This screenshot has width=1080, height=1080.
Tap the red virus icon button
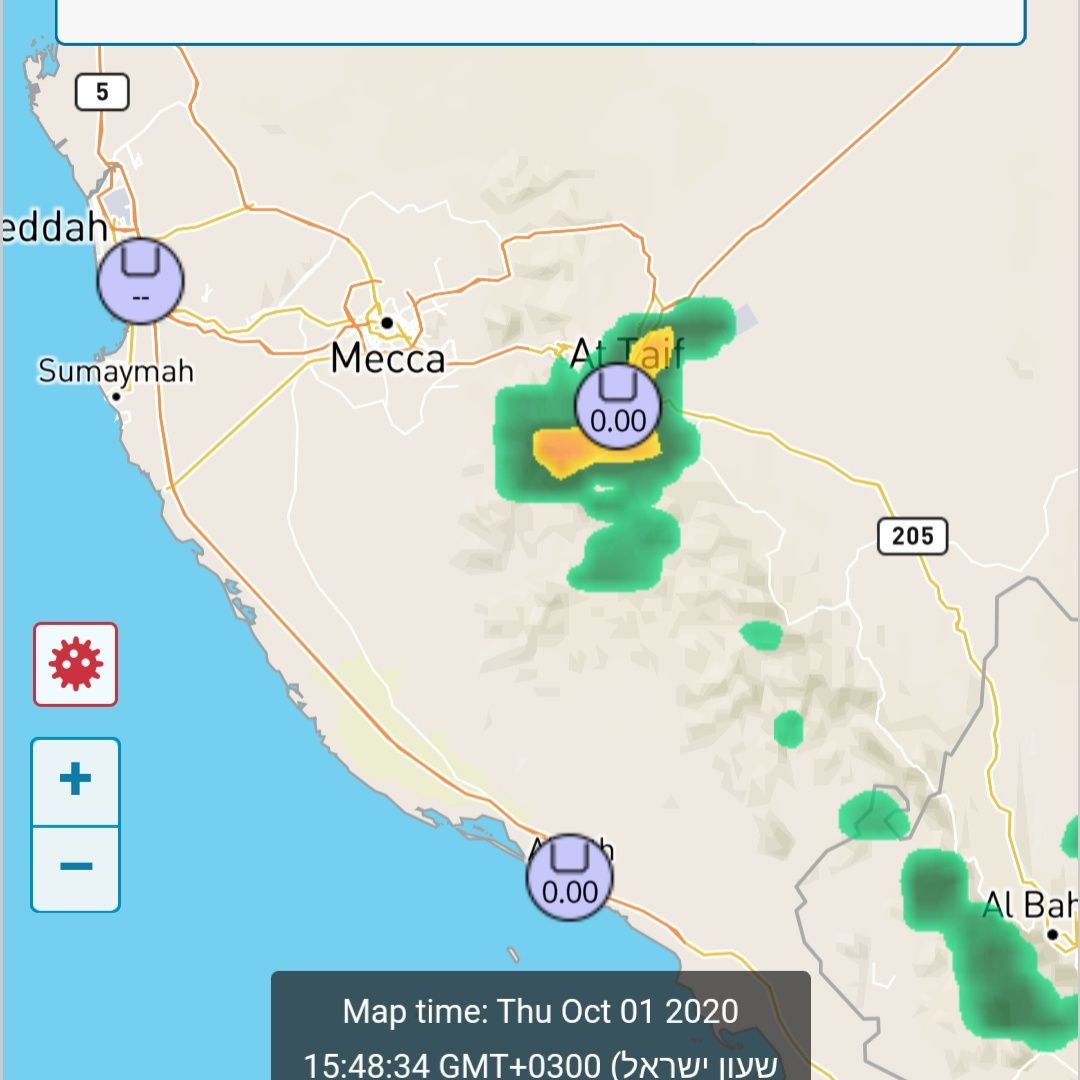76,664
